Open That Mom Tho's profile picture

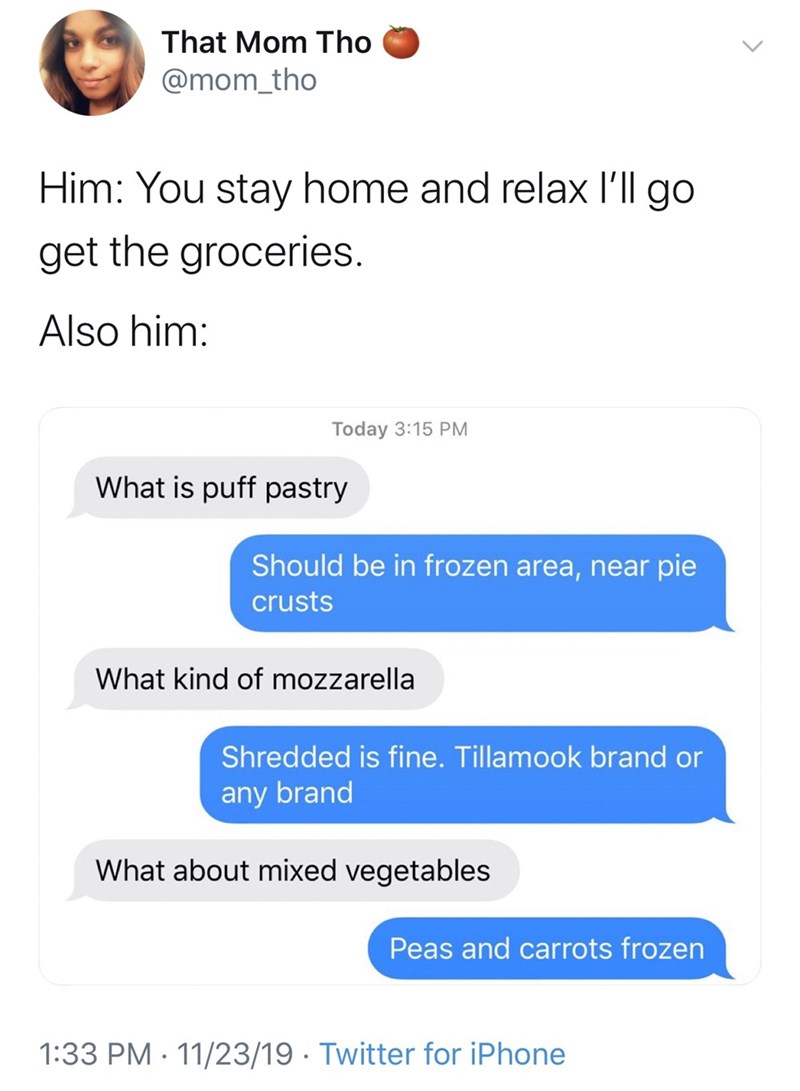(x=91, y=63)
